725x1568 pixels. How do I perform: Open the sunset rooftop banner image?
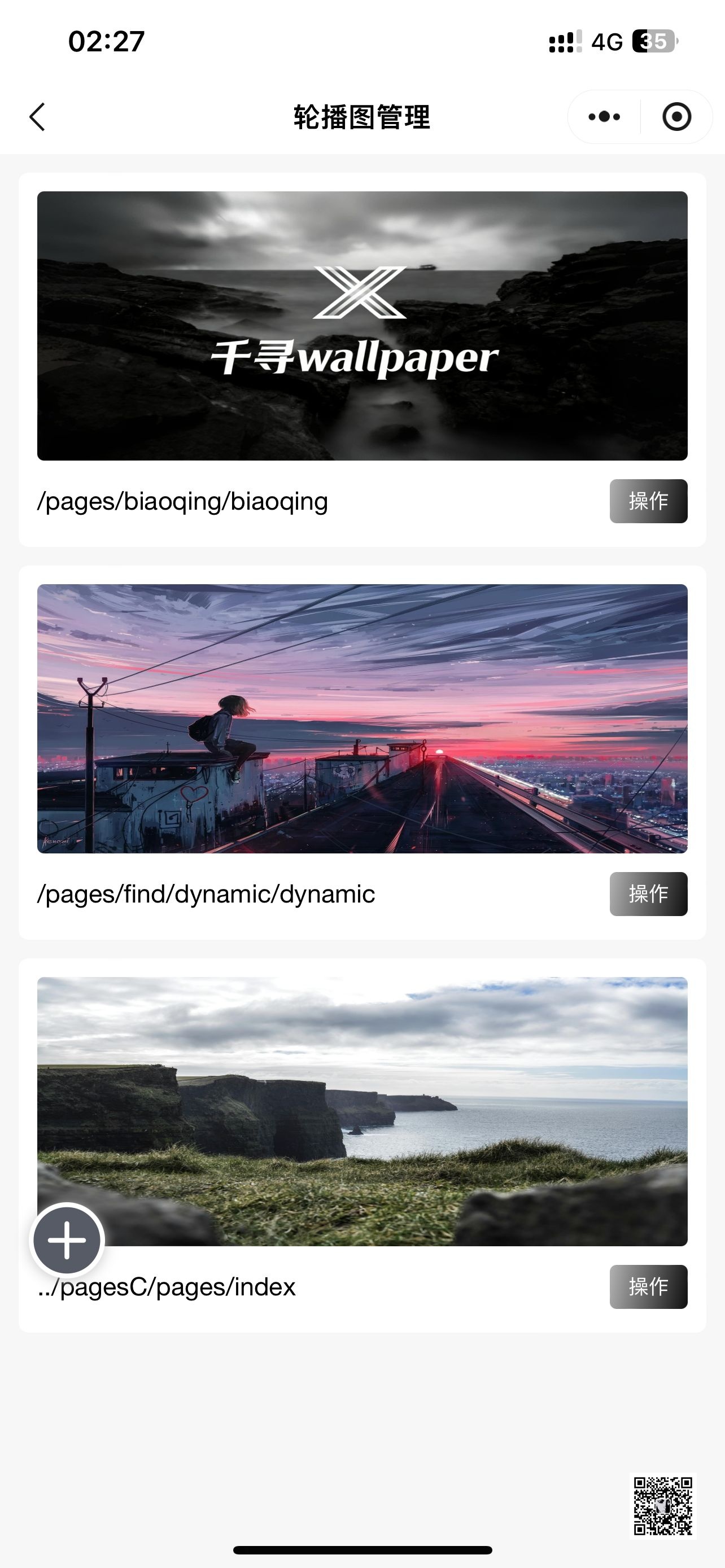tap(362, 719)
